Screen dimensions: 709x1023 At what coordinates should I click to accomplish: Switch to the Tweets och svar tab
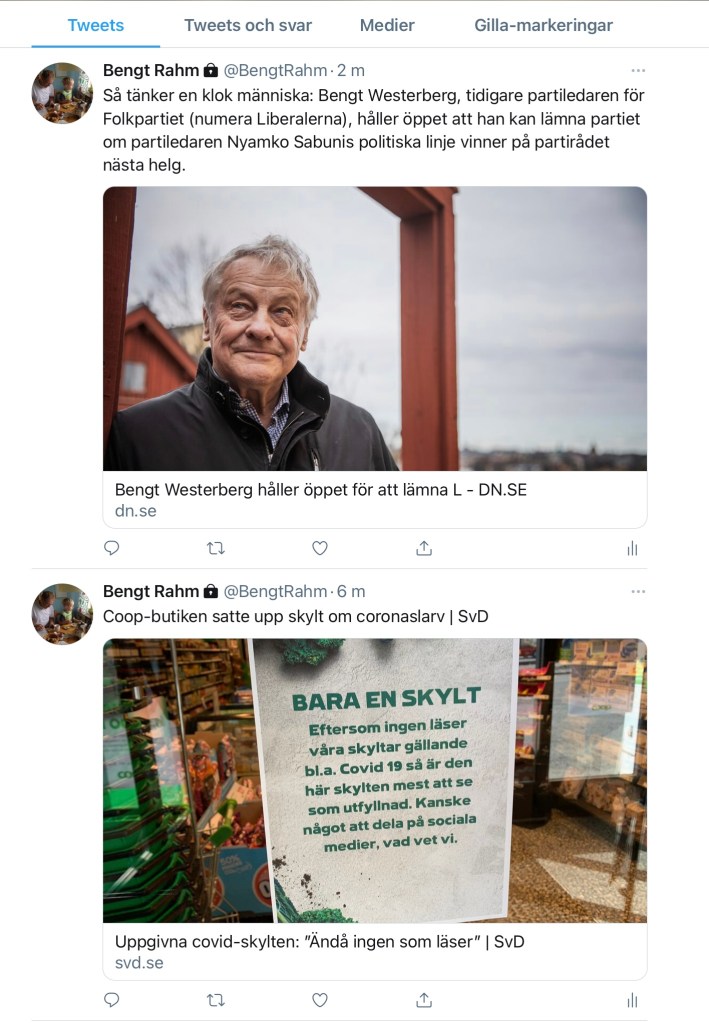(247, 26)
